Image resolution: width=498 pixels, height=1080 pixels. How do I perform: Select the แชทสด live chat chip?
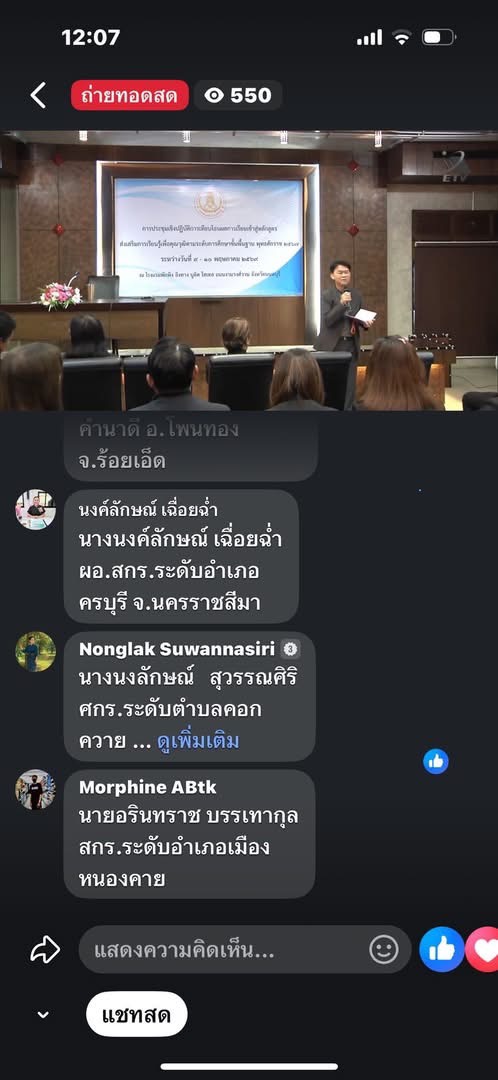click(x=136, y=1015)
